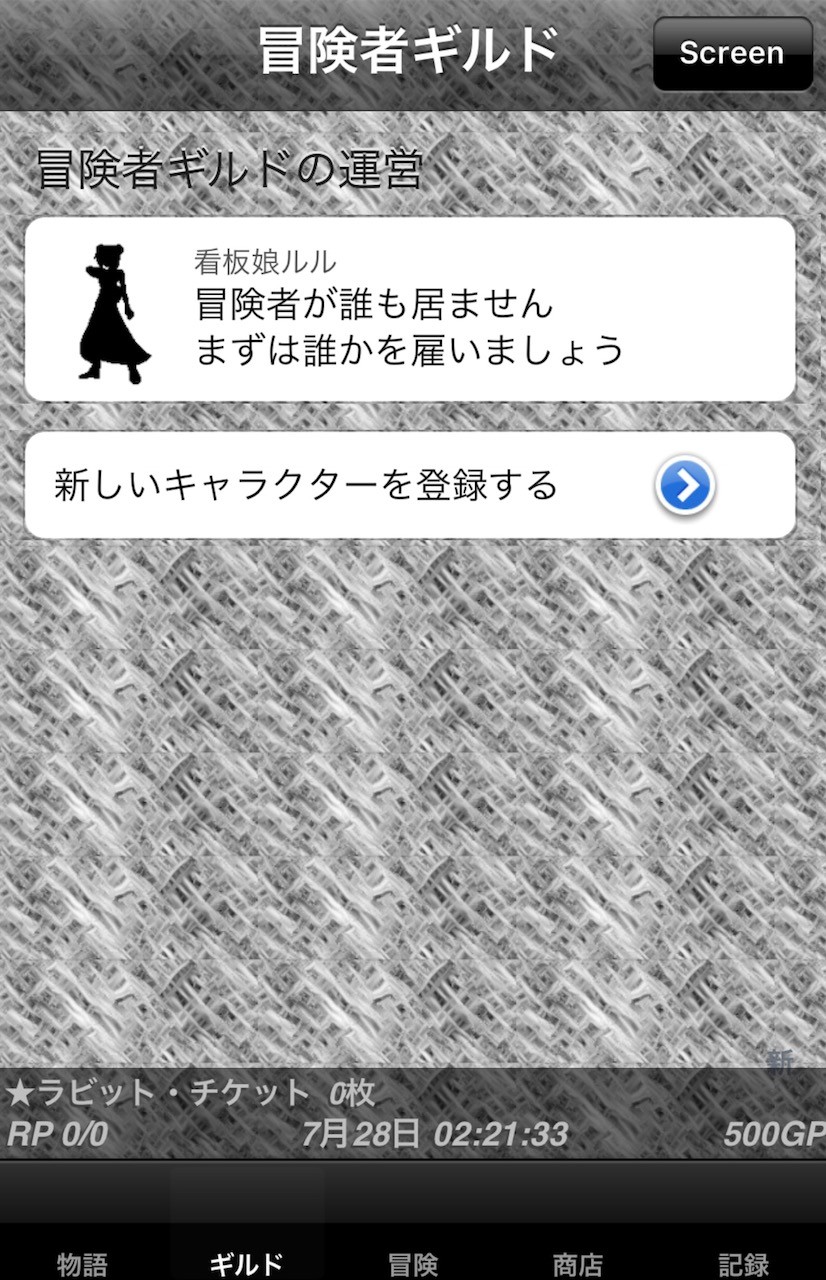Go to the 冒険 tab

[413, 1240]
